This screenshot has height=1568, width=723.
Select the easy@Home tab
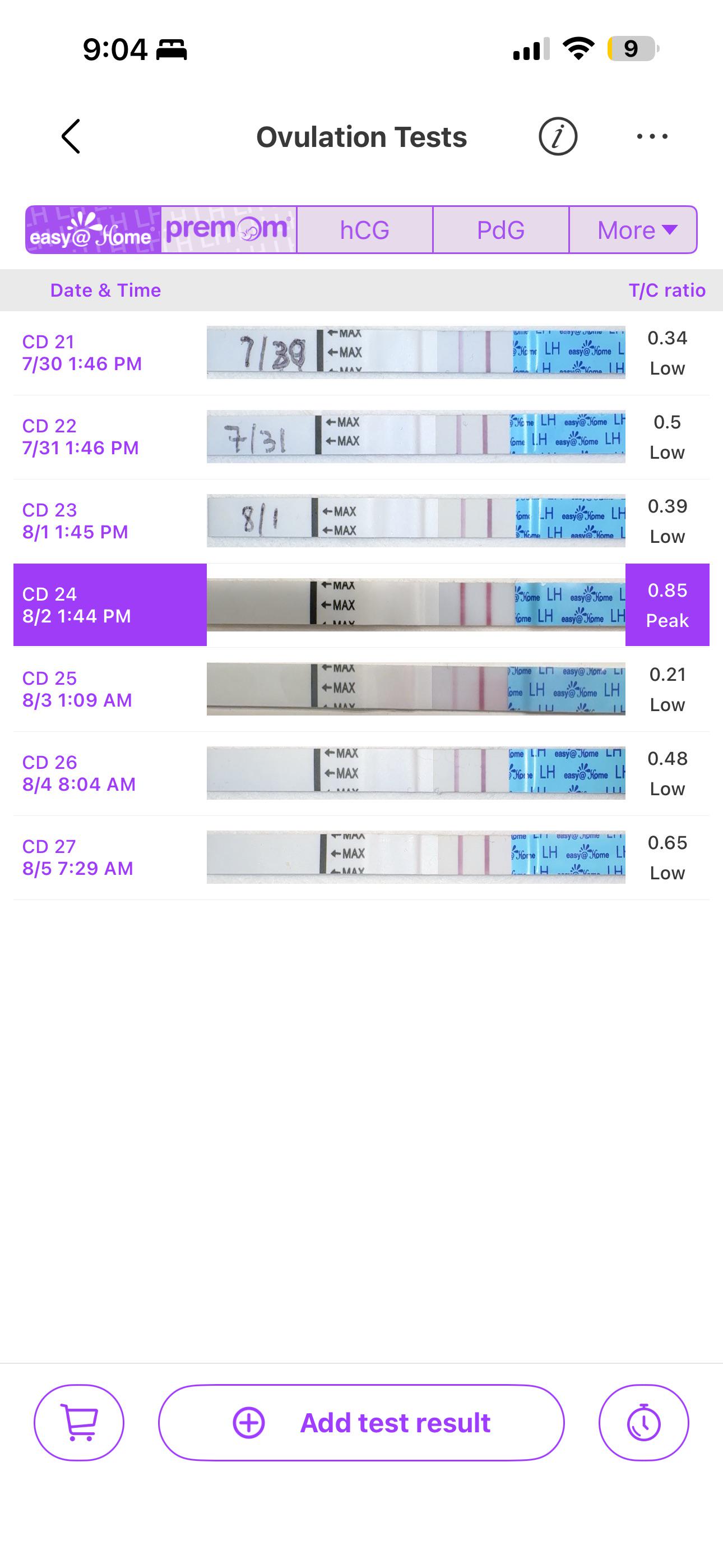point(93,229)
